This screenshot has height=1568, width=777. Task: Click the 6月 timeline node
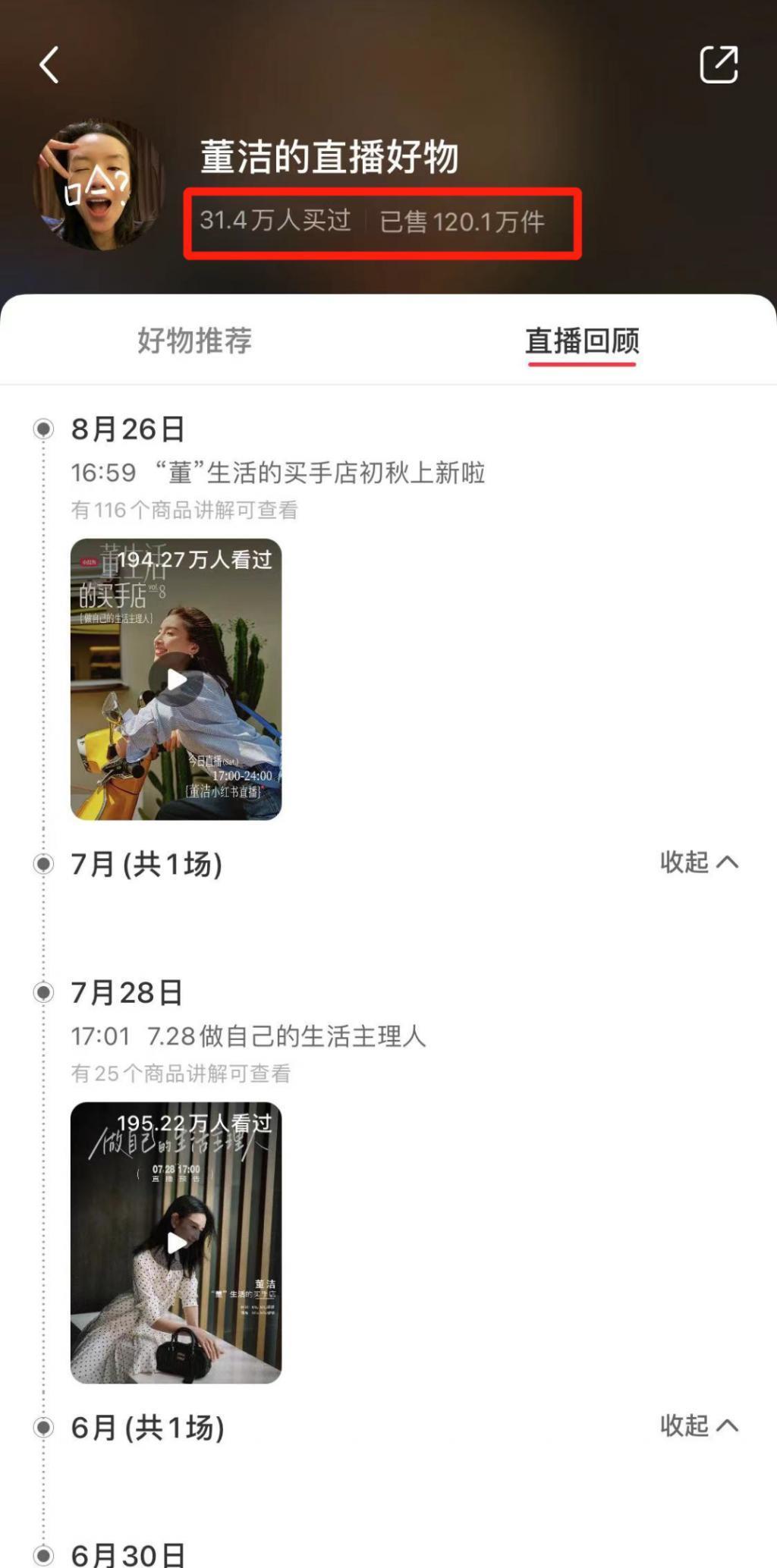tap(43, 1426)
